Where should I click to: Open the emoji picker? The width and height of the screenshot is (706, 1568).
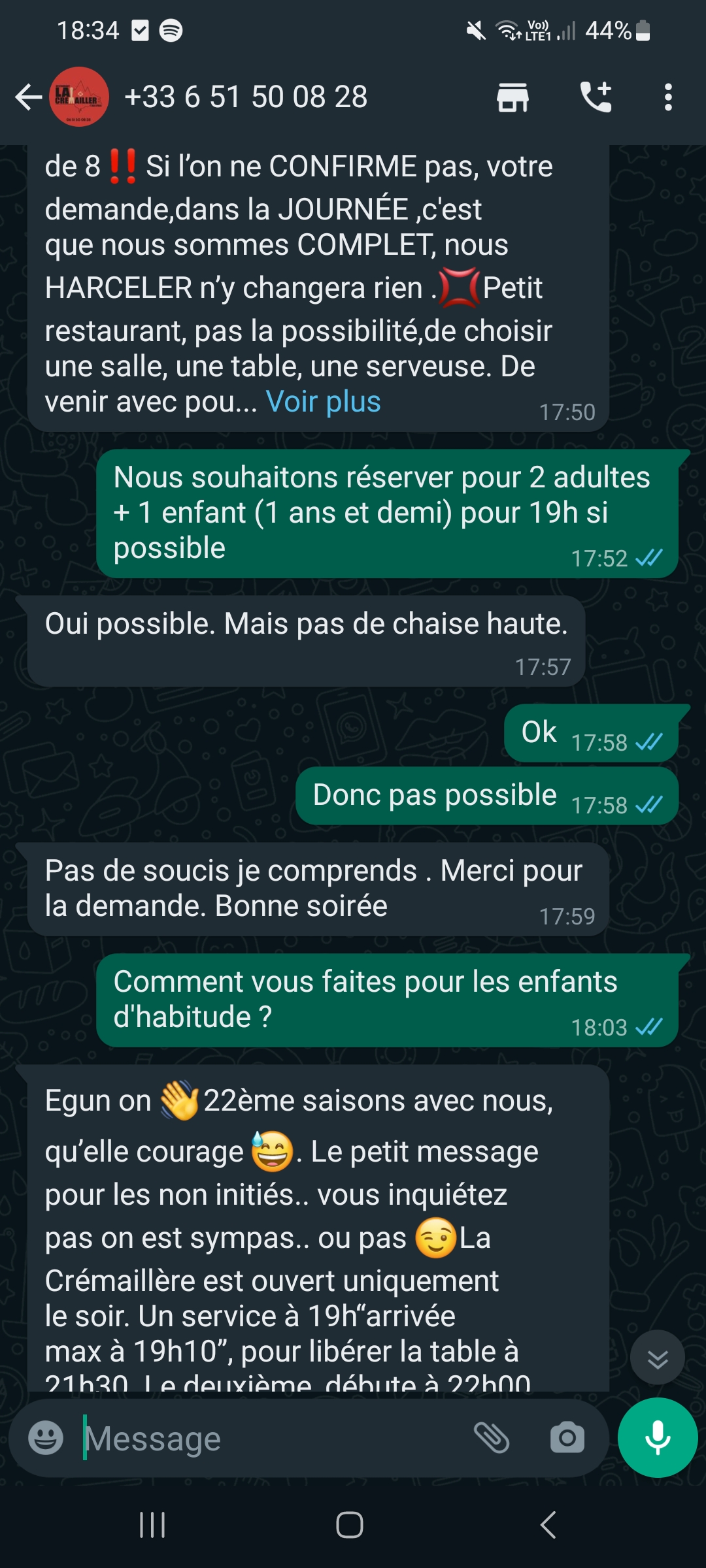(x=46, y=1438)
